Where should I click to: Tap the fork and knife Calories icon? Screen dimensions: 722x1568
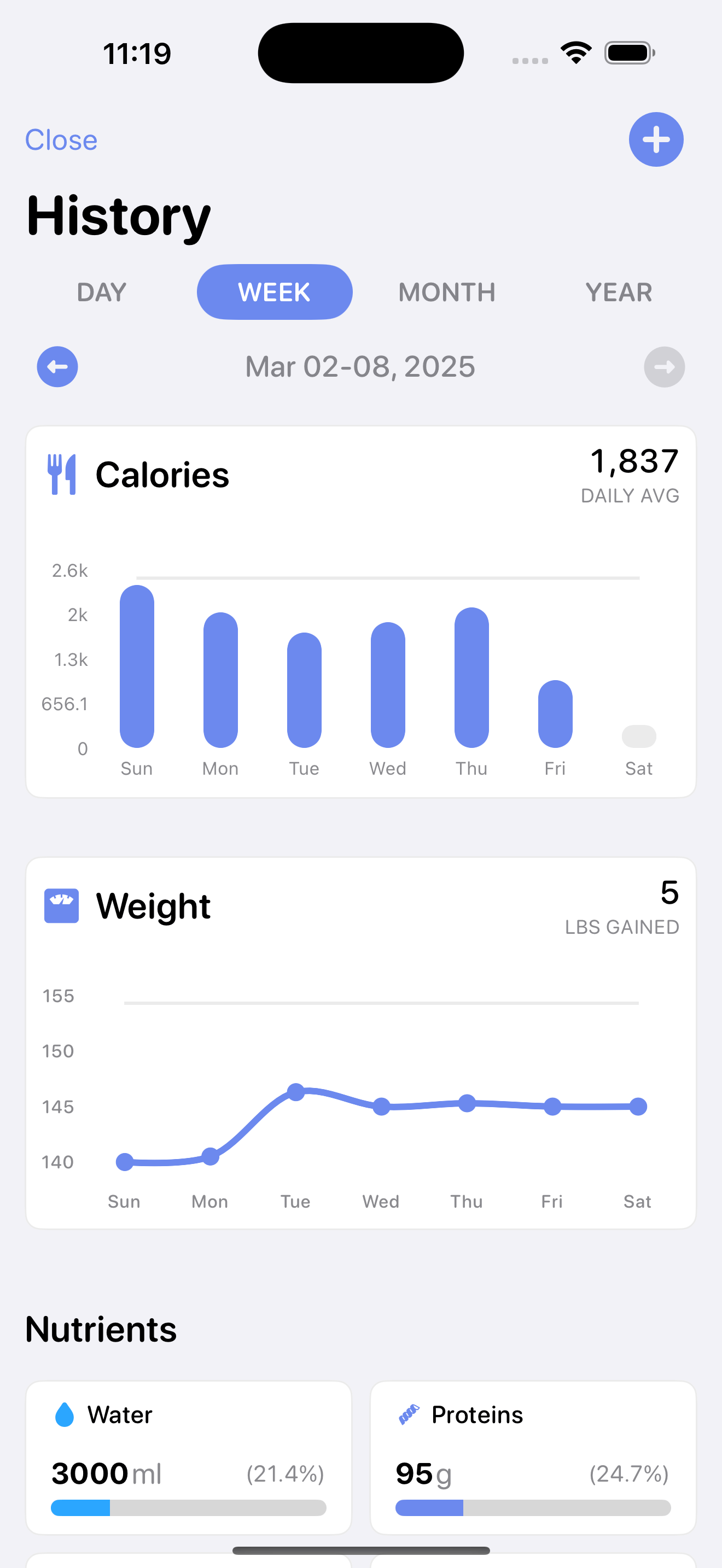63,474
